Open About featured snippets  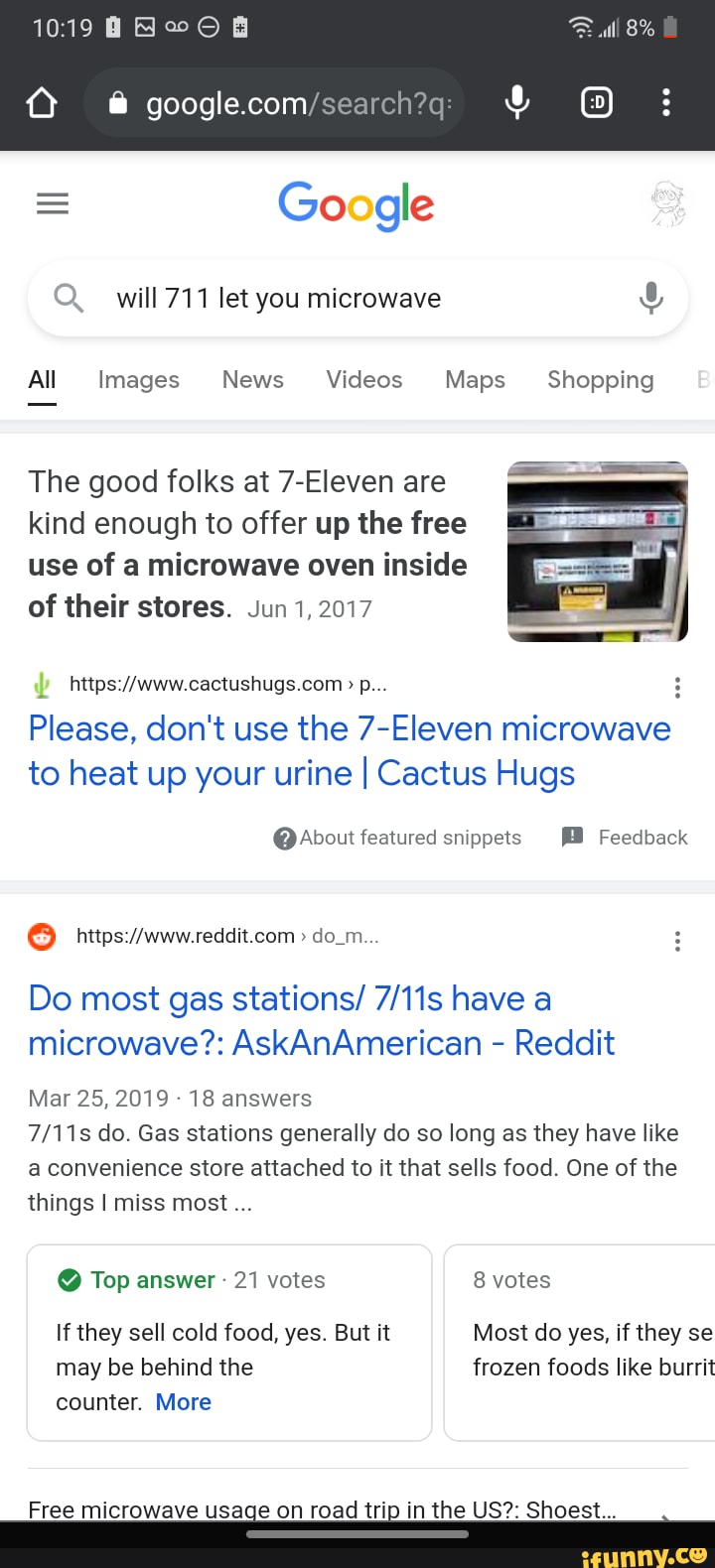[397, 838]
